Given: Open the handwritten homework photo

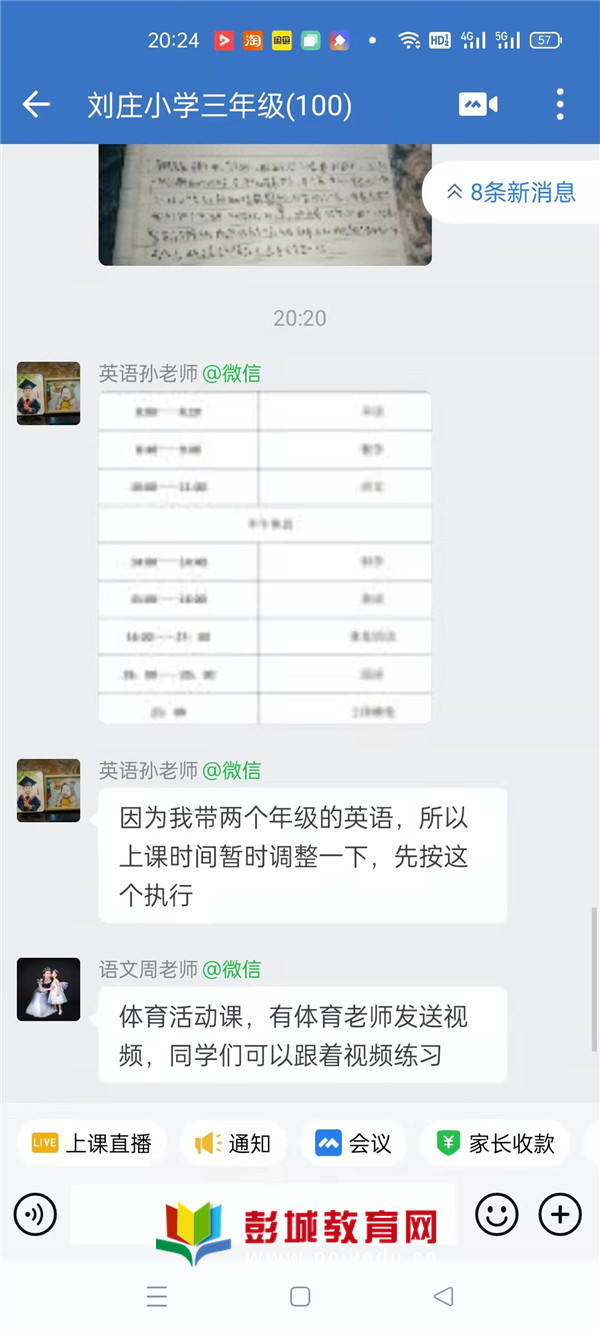Looking at the screenshot, I should 264,205.
